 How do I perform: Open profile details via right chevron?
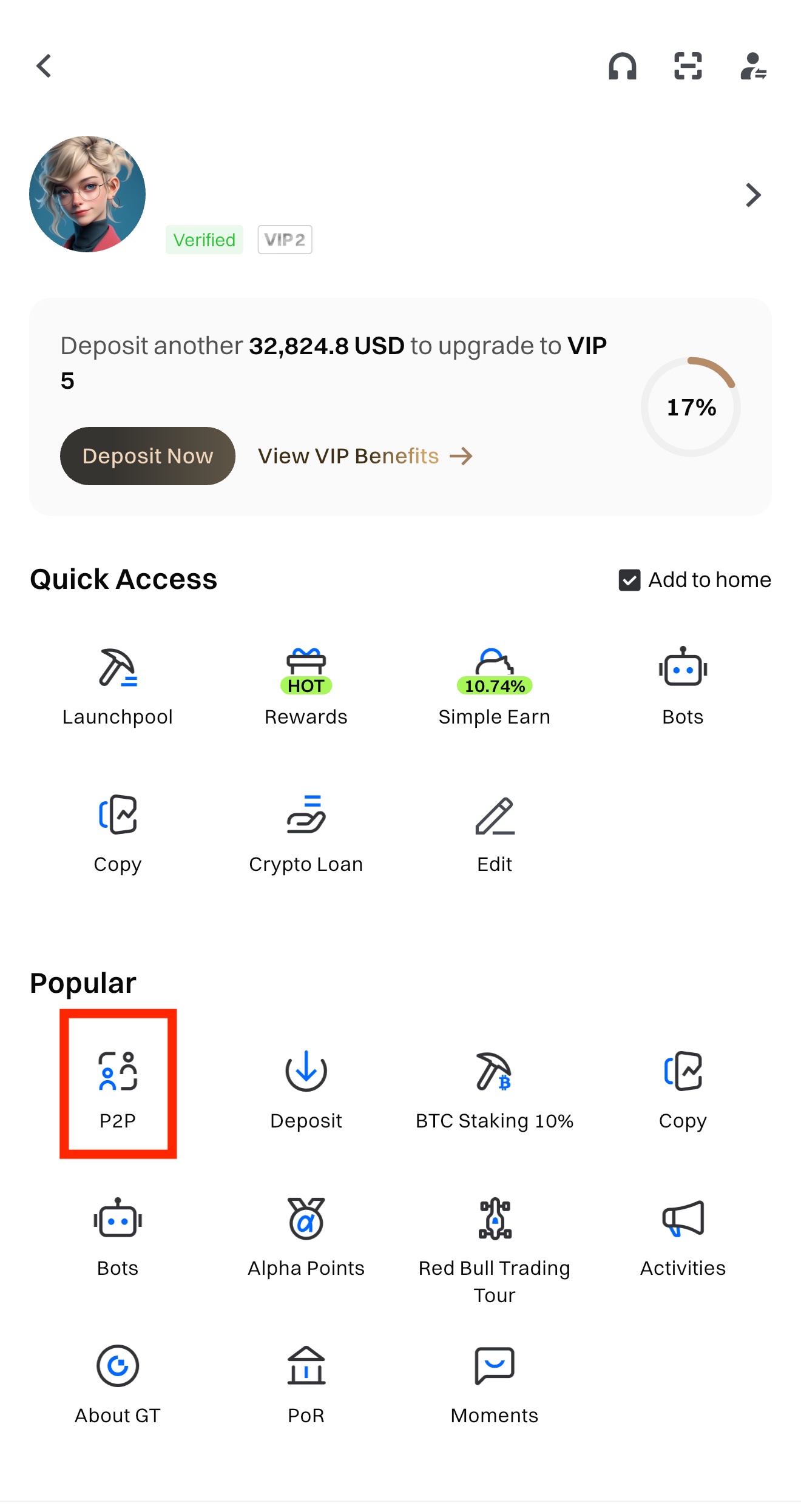pos(752,195)
